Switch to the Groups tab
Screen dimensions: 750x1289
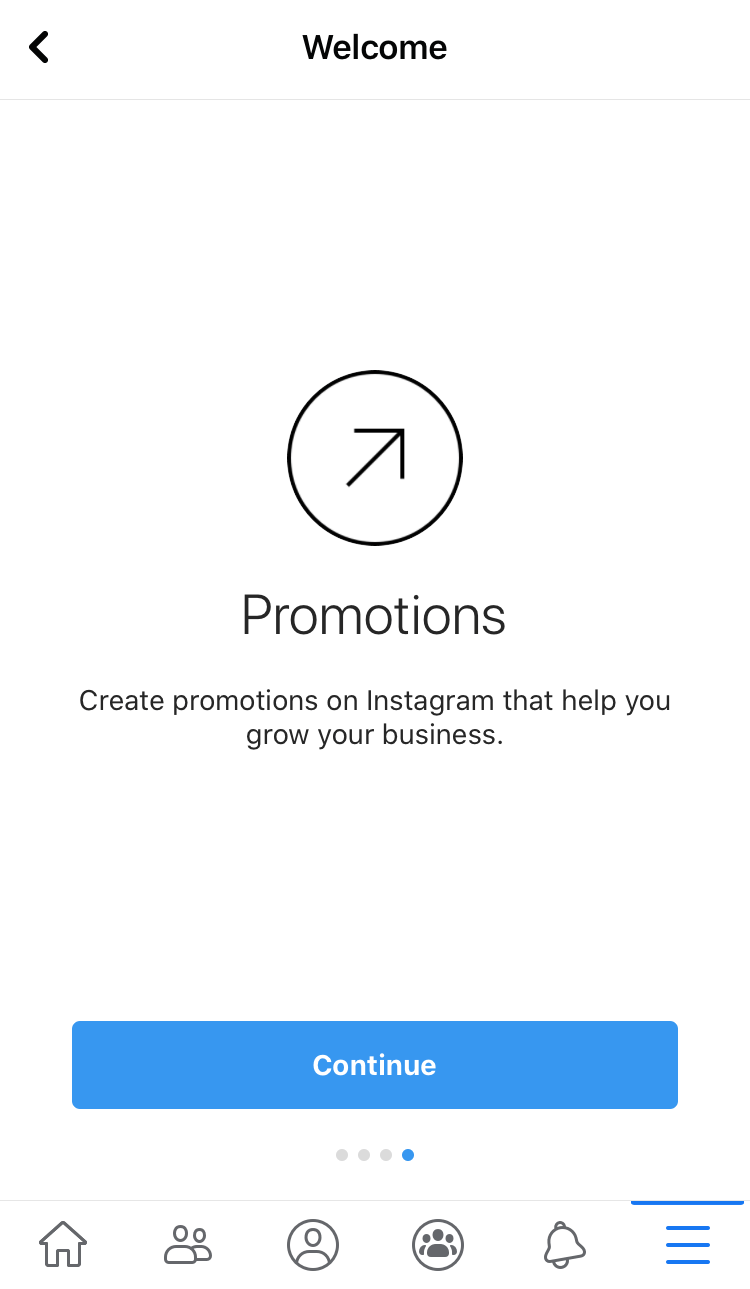pyautogui.click(x=438, y=1245)
